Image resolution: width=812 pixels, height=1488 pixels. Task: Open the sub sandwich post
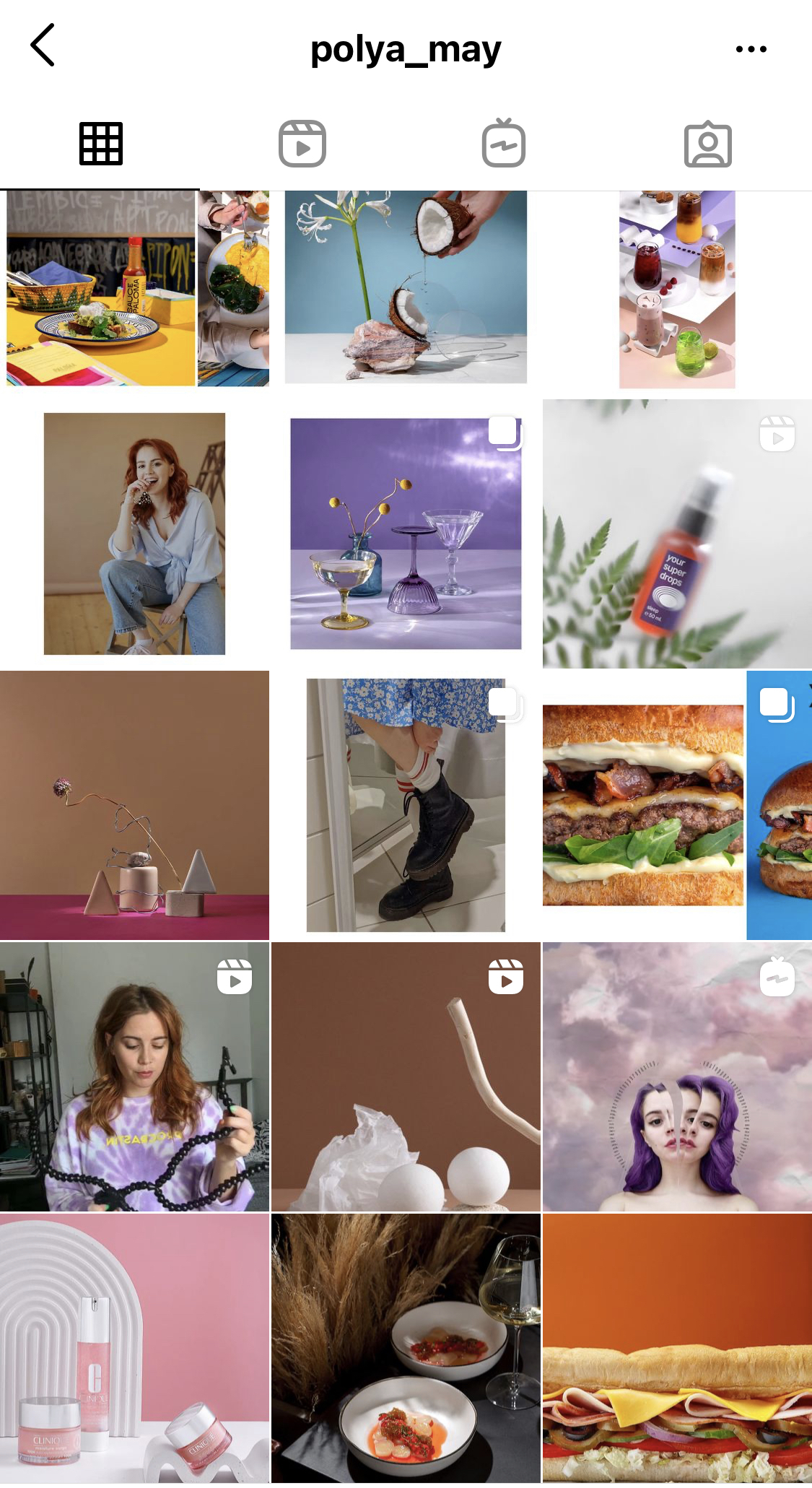pos(677,1348)
